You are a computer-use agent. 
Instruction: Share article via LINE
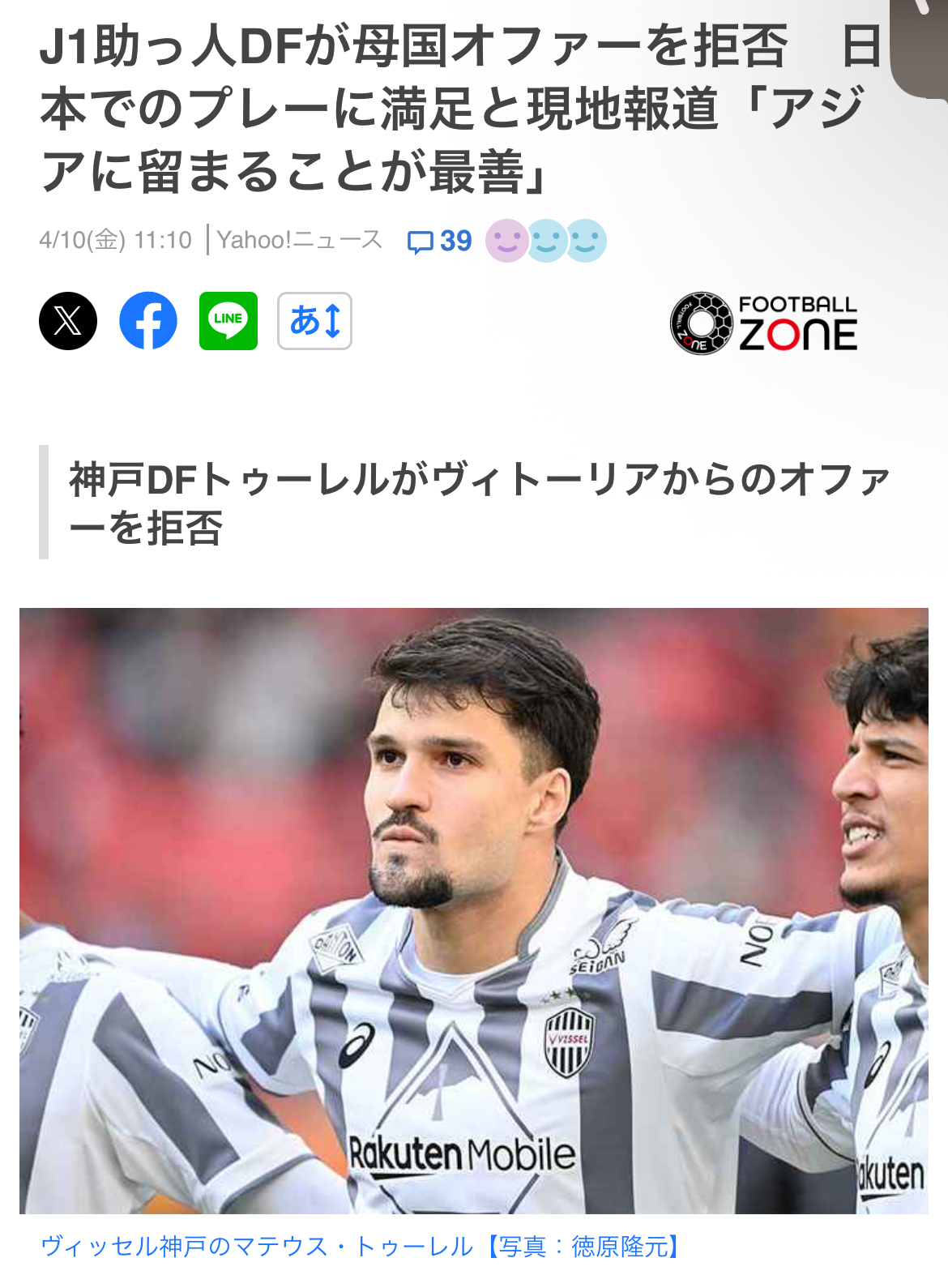click(228, 321)
